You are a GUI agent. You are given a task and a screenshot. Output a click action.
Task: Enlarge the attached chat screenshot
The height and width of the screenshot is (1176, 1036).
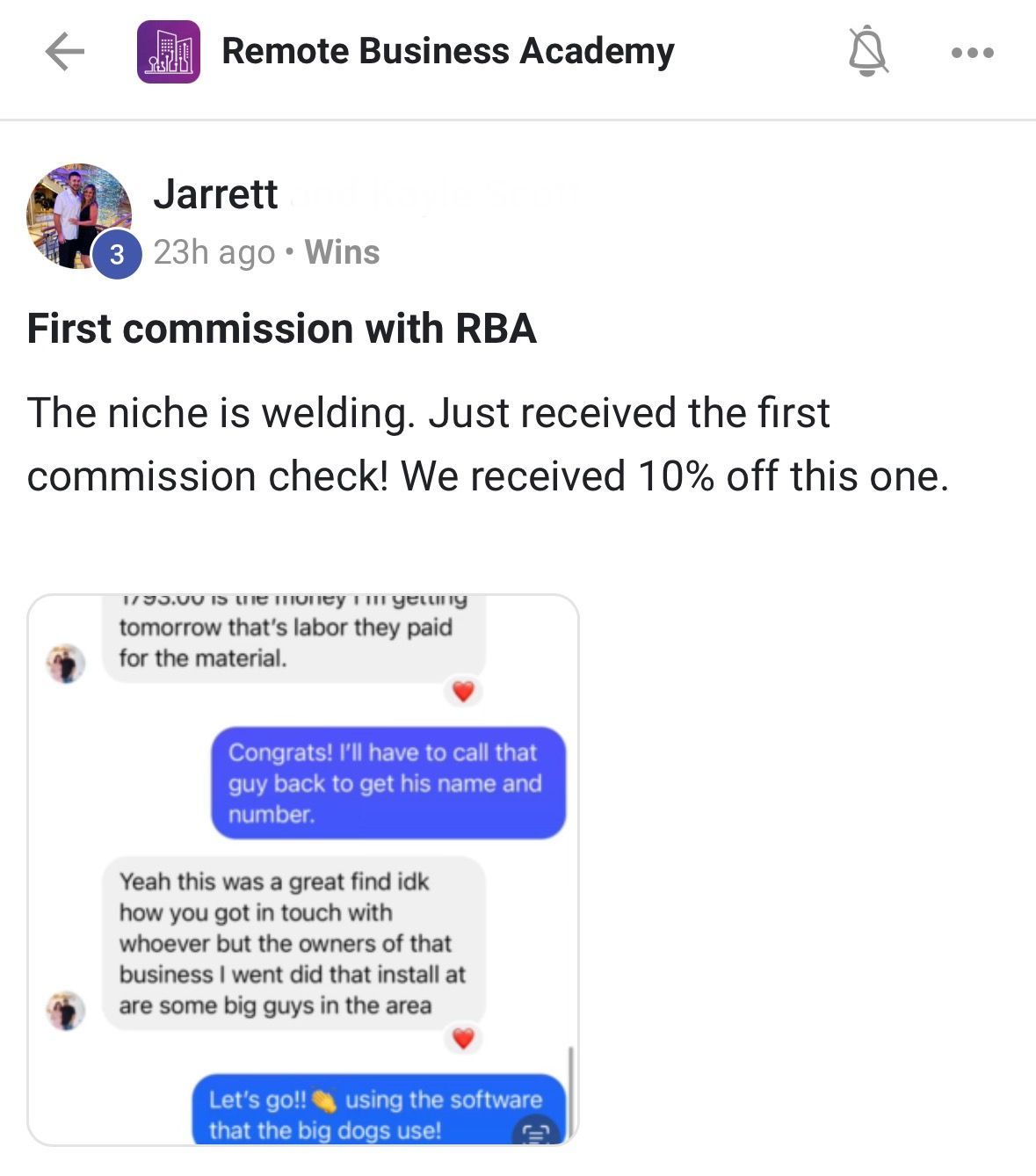(303, 870)
